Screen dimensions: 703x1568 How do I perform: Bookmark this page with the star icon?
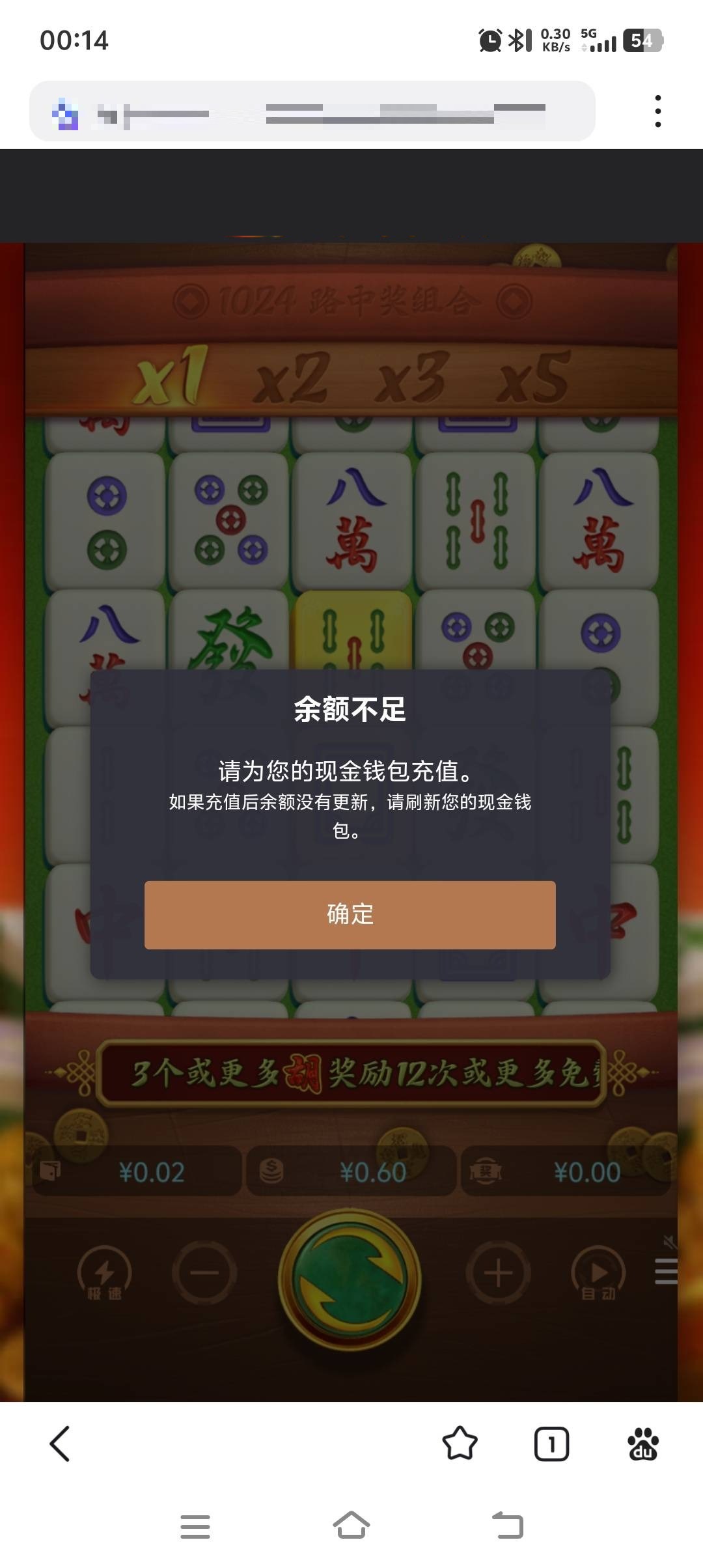coord(460,1444)
